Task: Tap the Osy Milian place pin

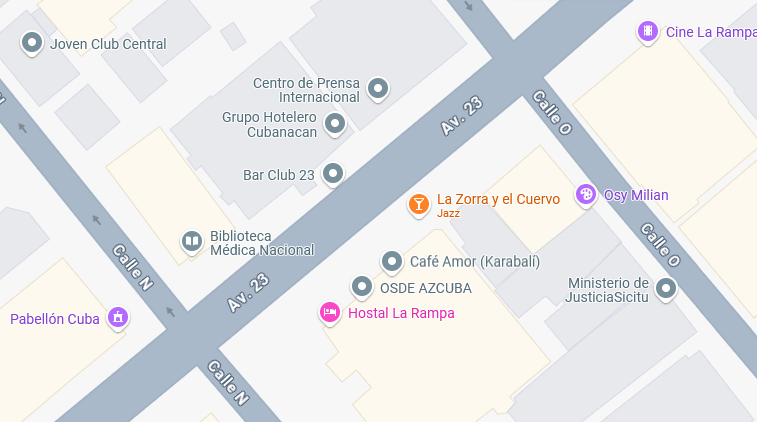Action: point(586,194)
